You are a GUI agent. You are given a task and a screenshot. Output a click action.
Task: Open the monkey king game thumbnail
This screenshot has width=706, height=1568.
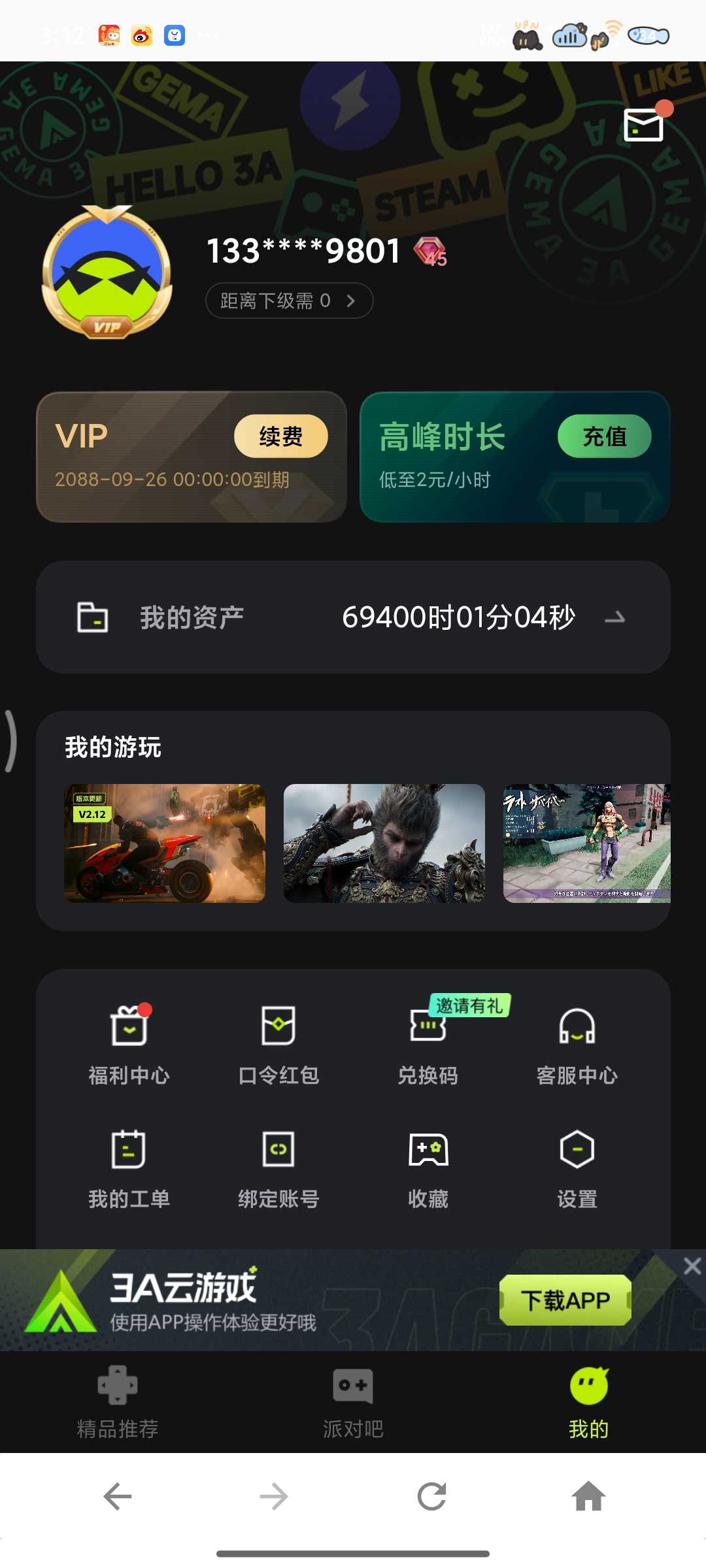point(384,843)
